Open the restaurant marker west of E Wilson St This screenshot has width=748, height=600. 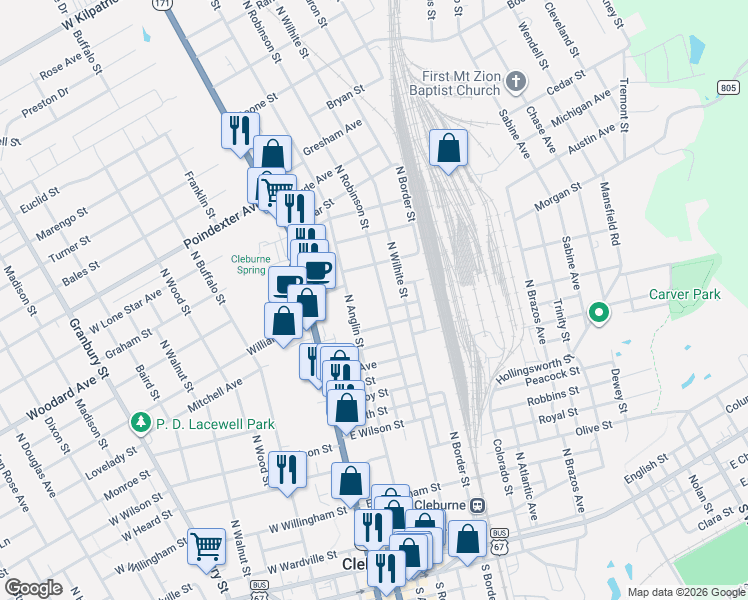287,468
